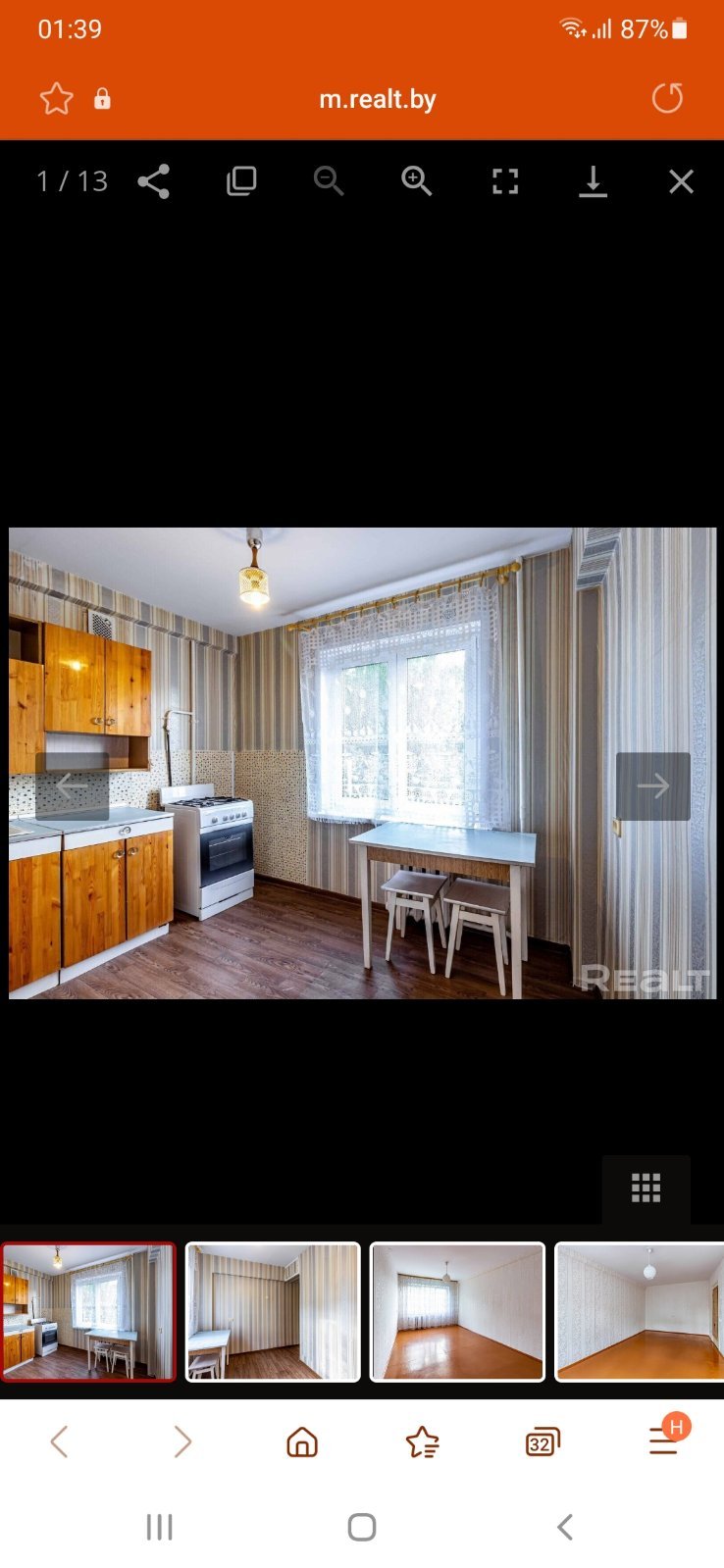Zoom out of the photo
Screen dimensions: 724x1568
click(x=329, y=181)
